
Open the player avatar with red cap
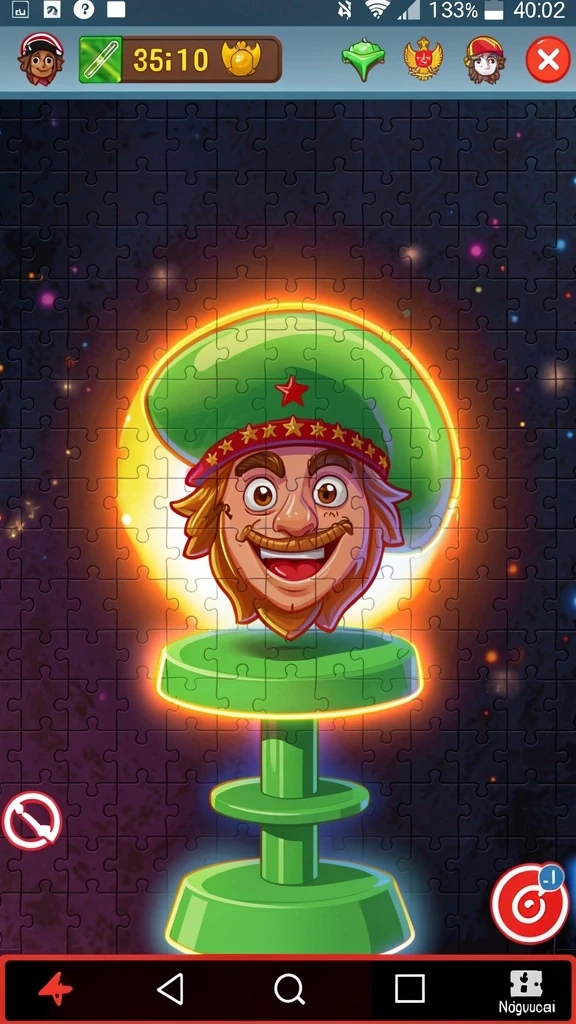click(41, 59)
